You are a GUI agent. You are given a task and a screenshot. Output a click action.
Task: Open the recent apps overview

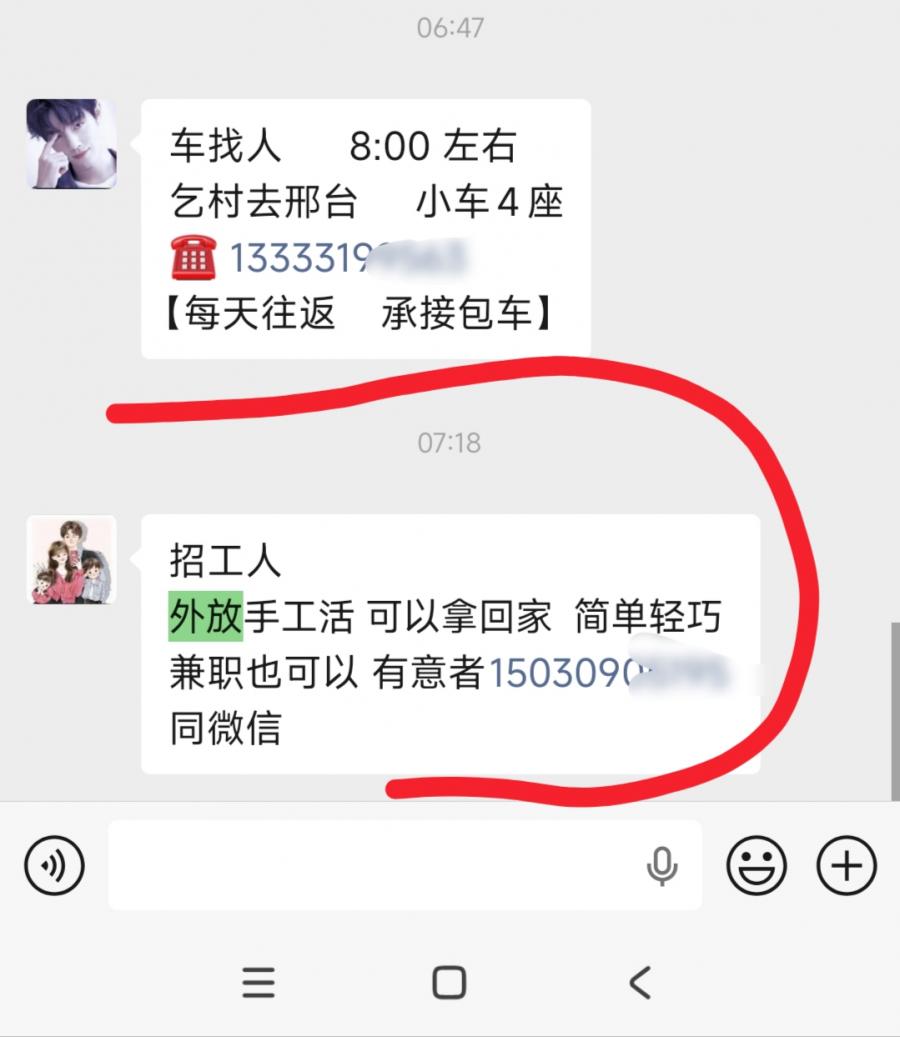click(x=258, y=983)
